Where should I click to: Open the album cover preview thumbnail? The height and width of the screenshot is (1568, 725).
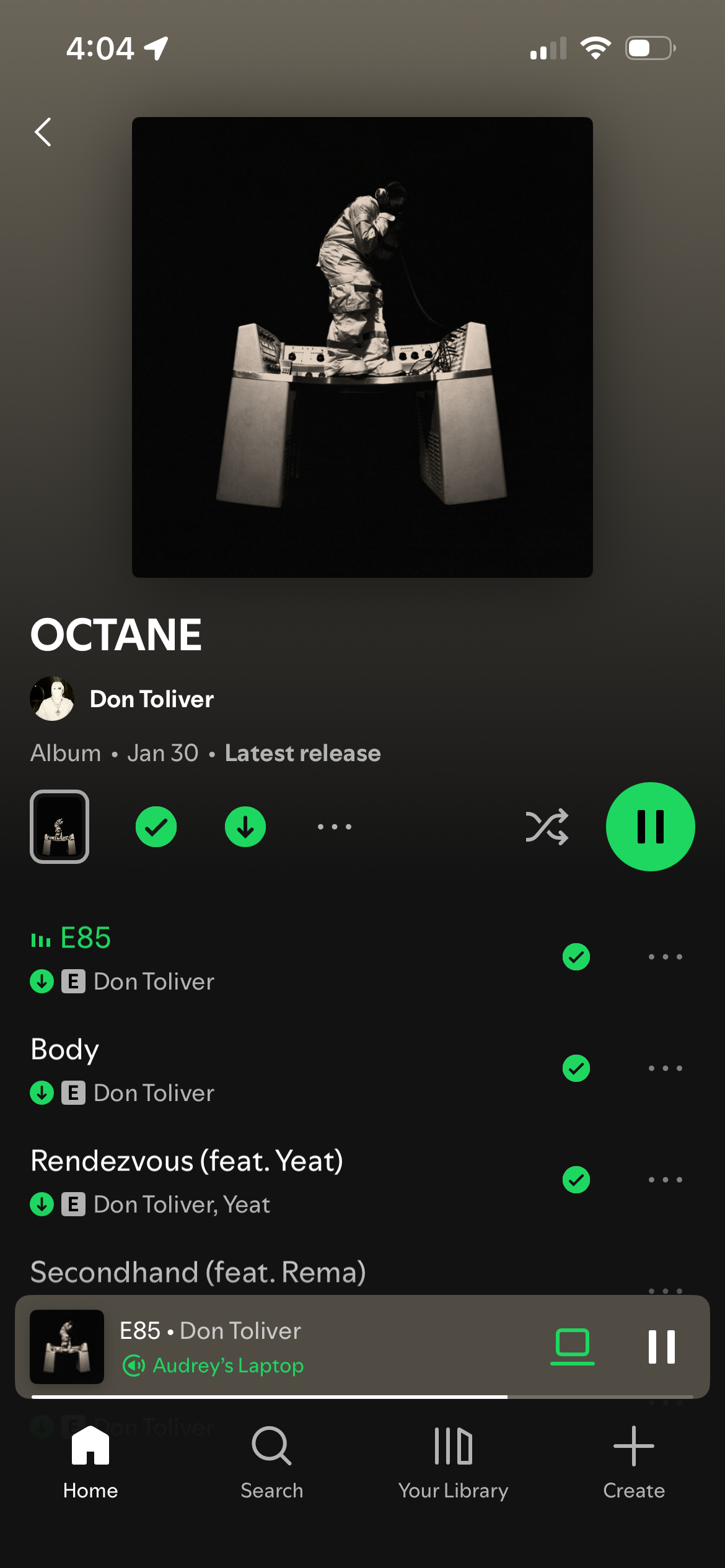[59, 827]
